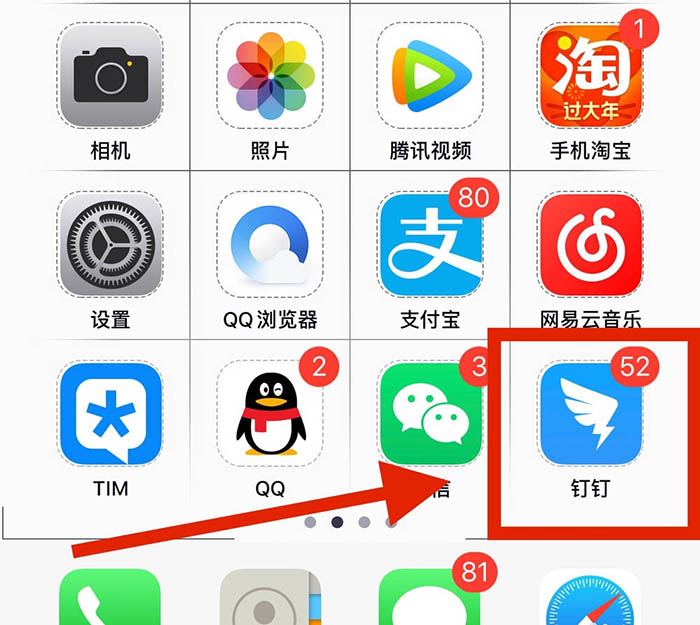Open Messages in the dock
This screenshot has height=625, width=700.
coord(430,598)
